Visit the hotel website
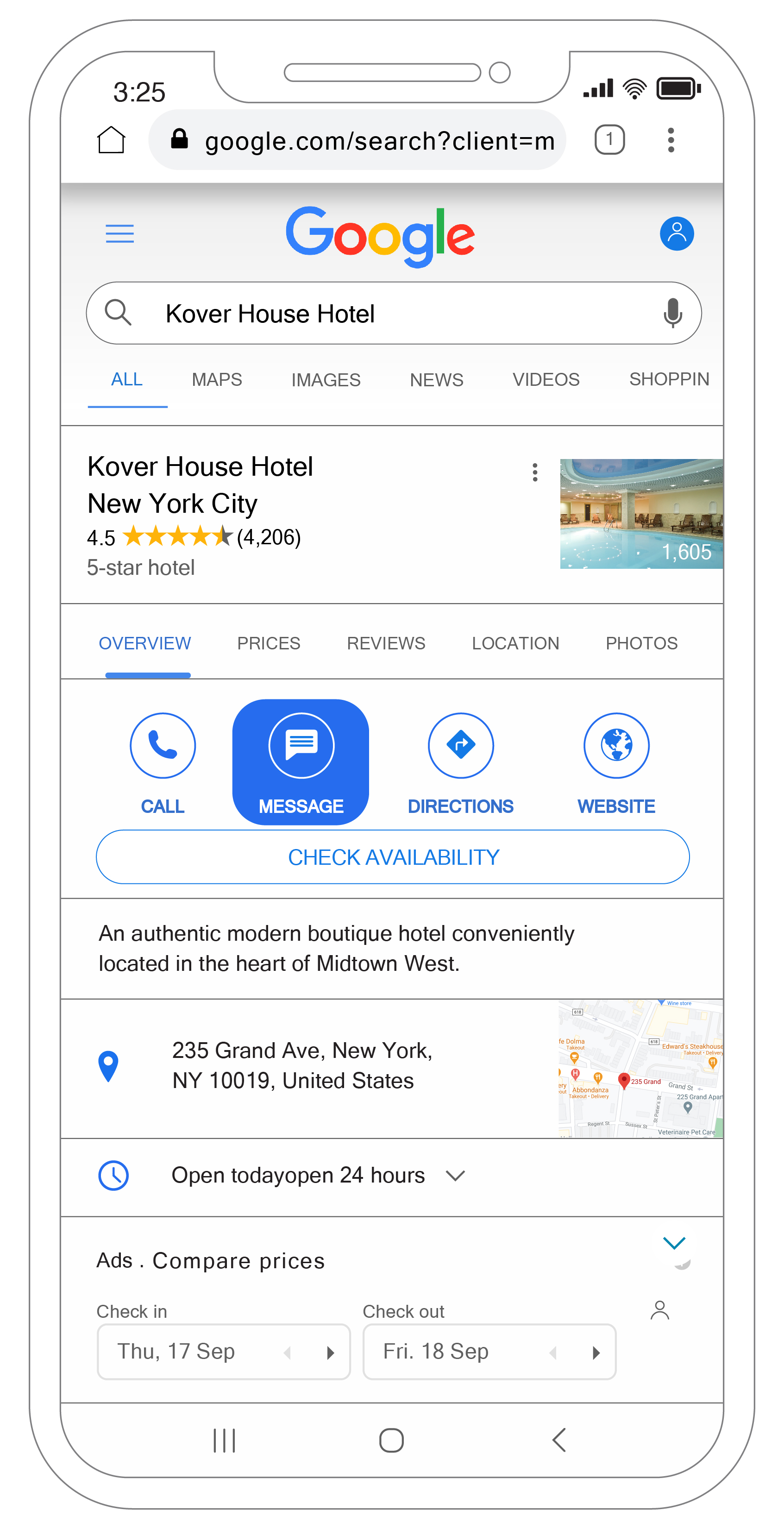 pyautogui.click(x=616, y=762)
